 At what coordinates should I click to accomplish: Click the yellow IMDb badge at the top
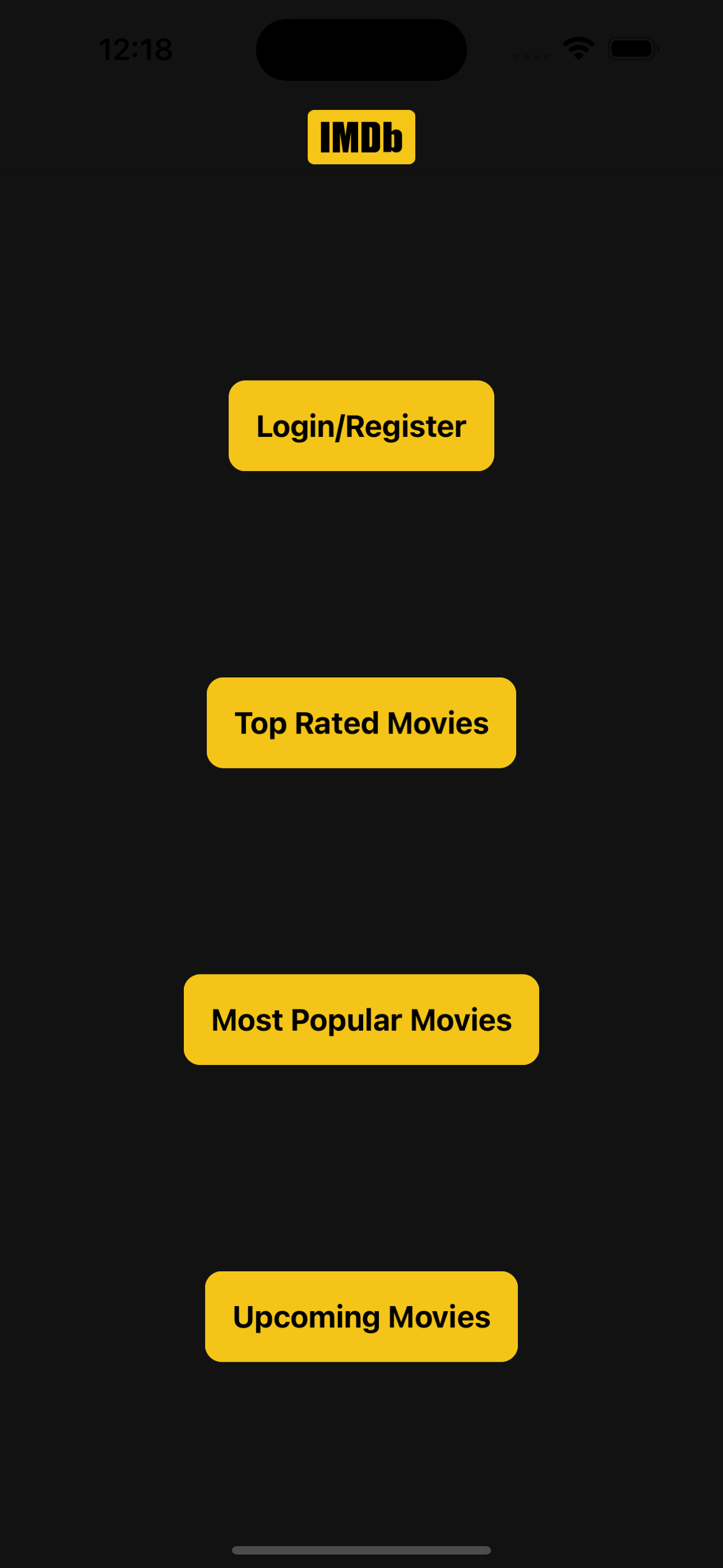[361, 137]
